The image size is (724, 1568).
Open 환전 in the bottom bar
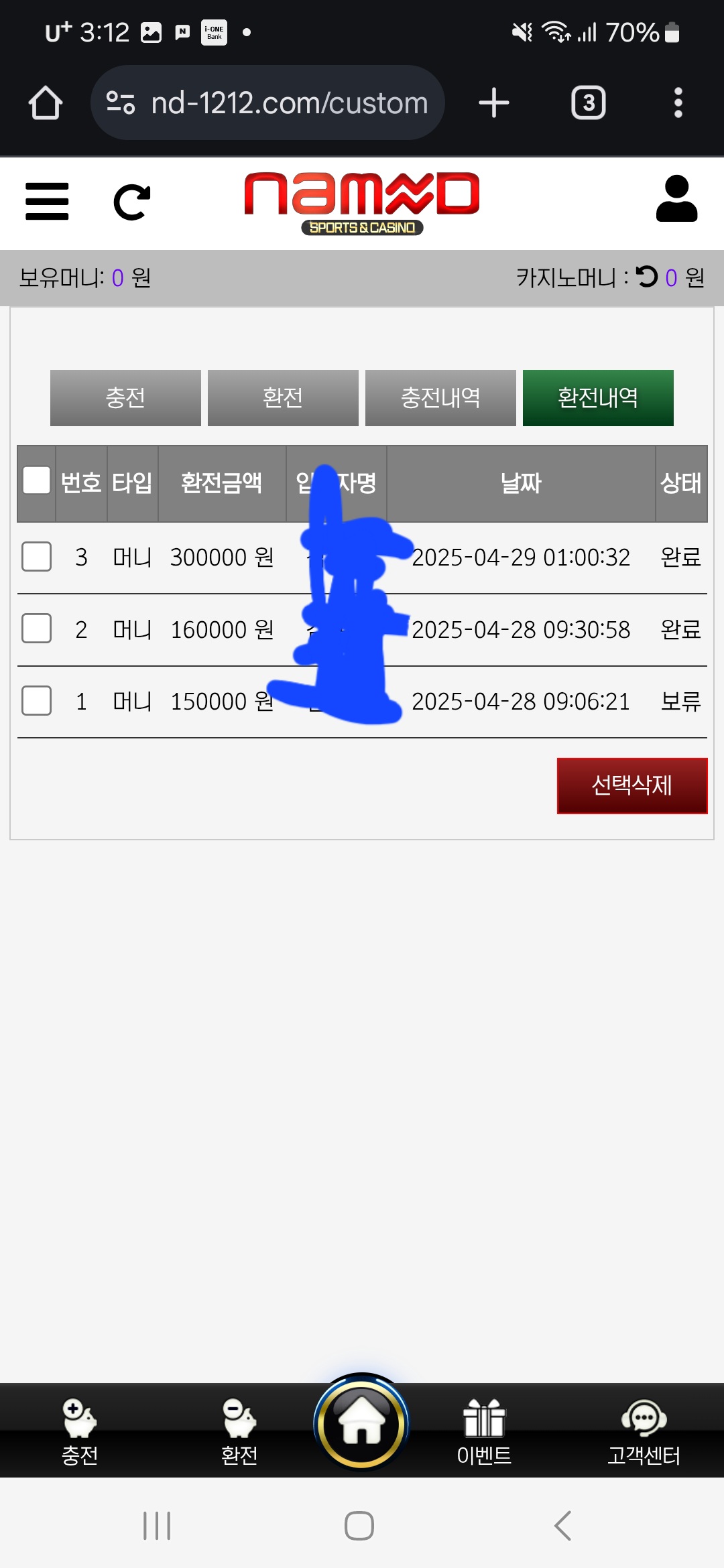pos(239,1432)
